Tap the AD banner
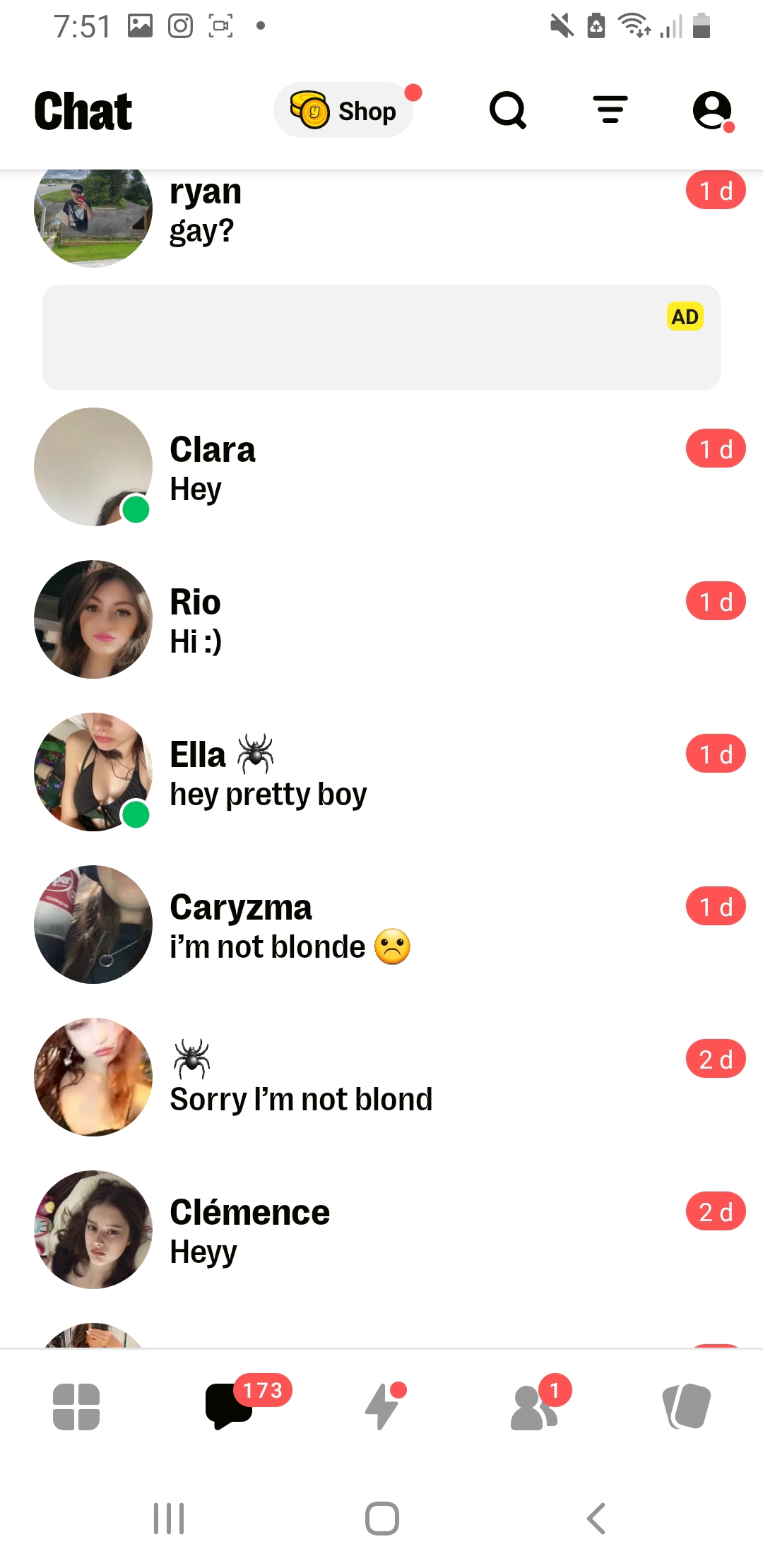Viewport: 763px width, 1568px height. point(381,338)
